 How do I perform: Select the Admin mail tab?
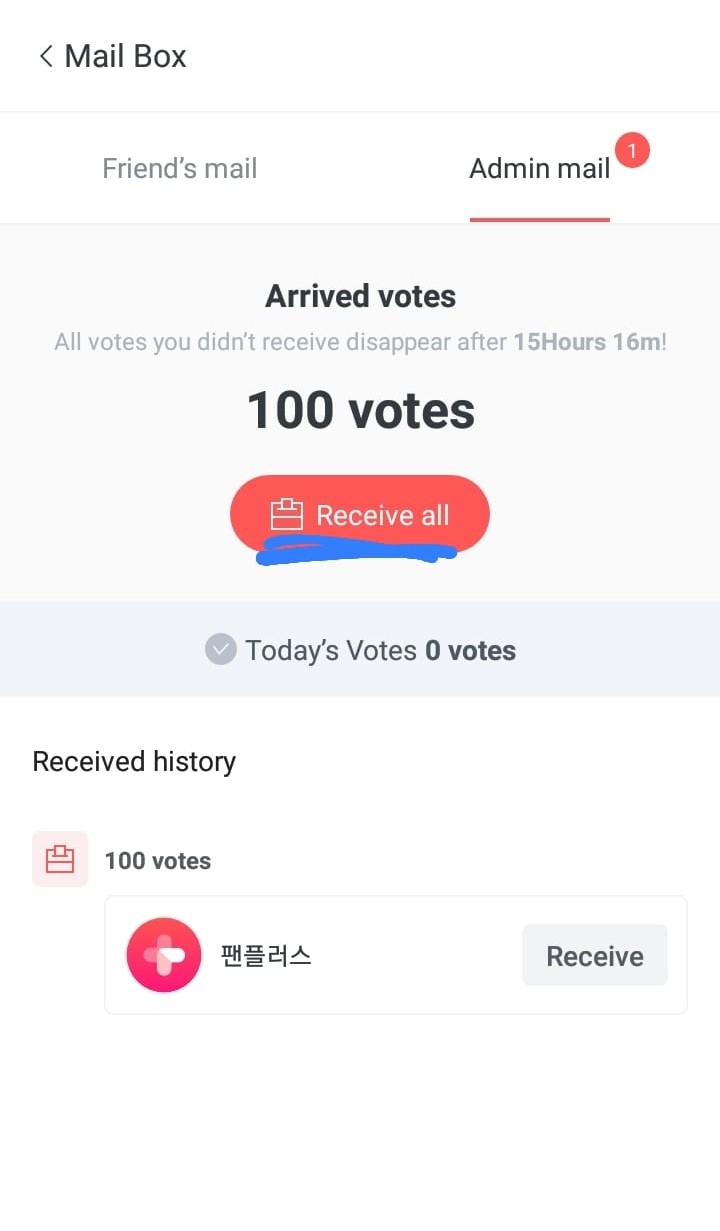click(x=540, y=168)
